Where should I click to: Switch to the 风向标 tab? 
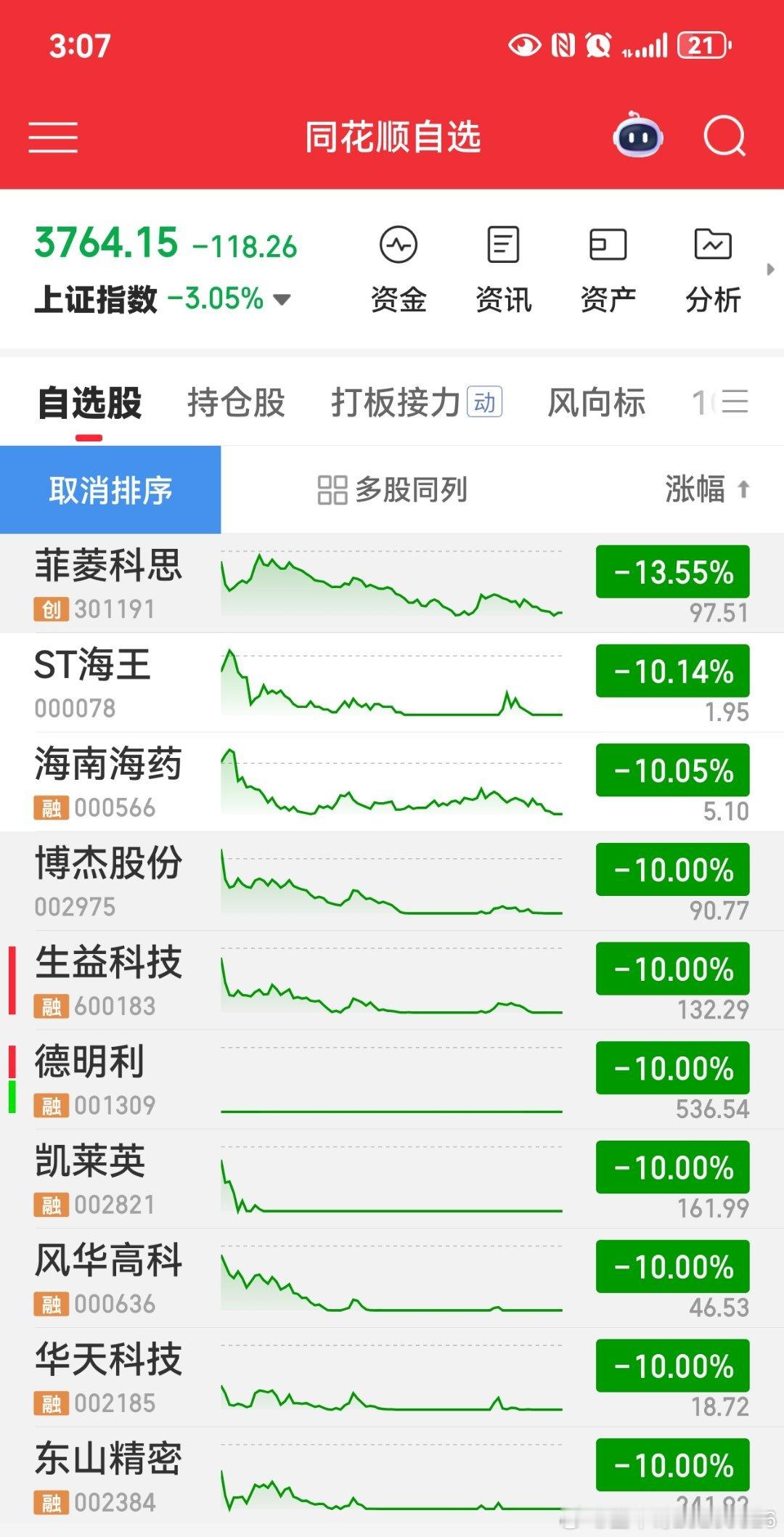click(x=596, y=402)
